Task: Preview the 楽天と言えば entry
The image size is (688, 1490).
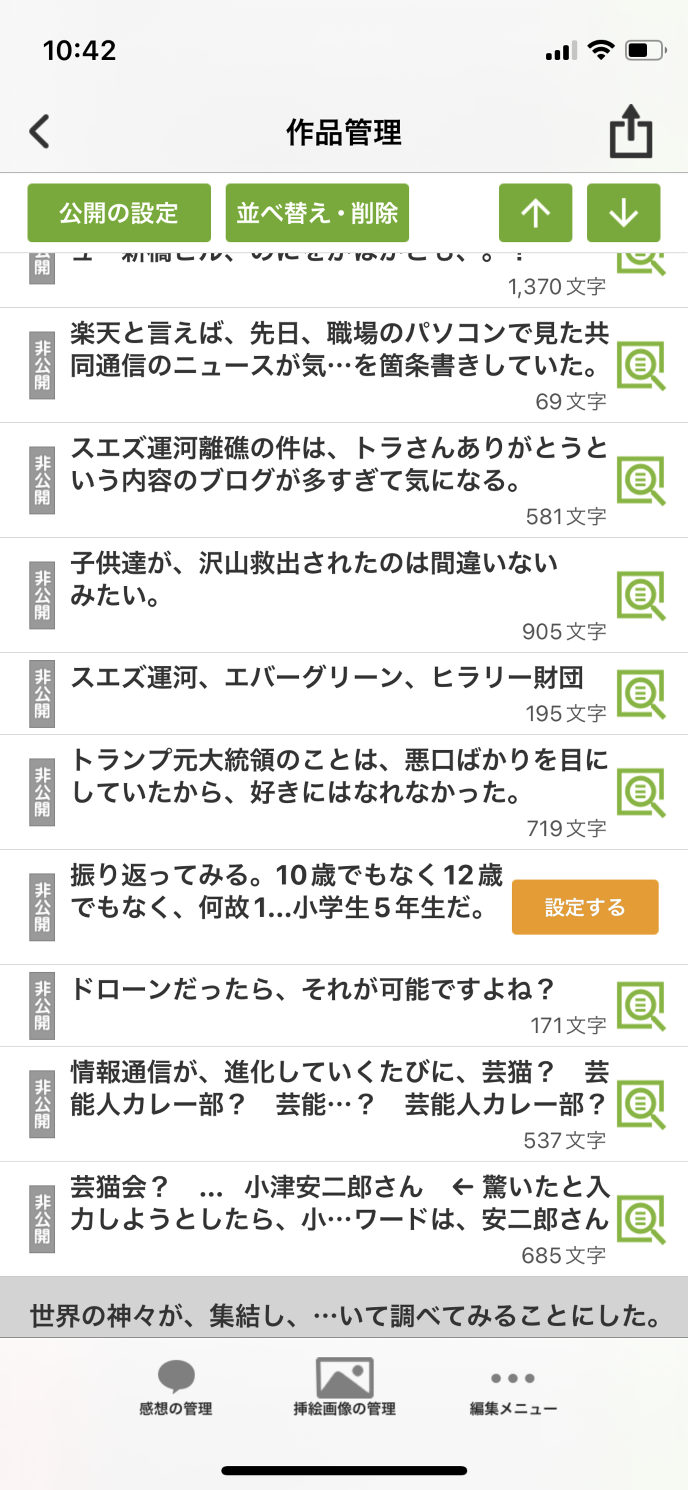Action: click(x=640, y=365)
